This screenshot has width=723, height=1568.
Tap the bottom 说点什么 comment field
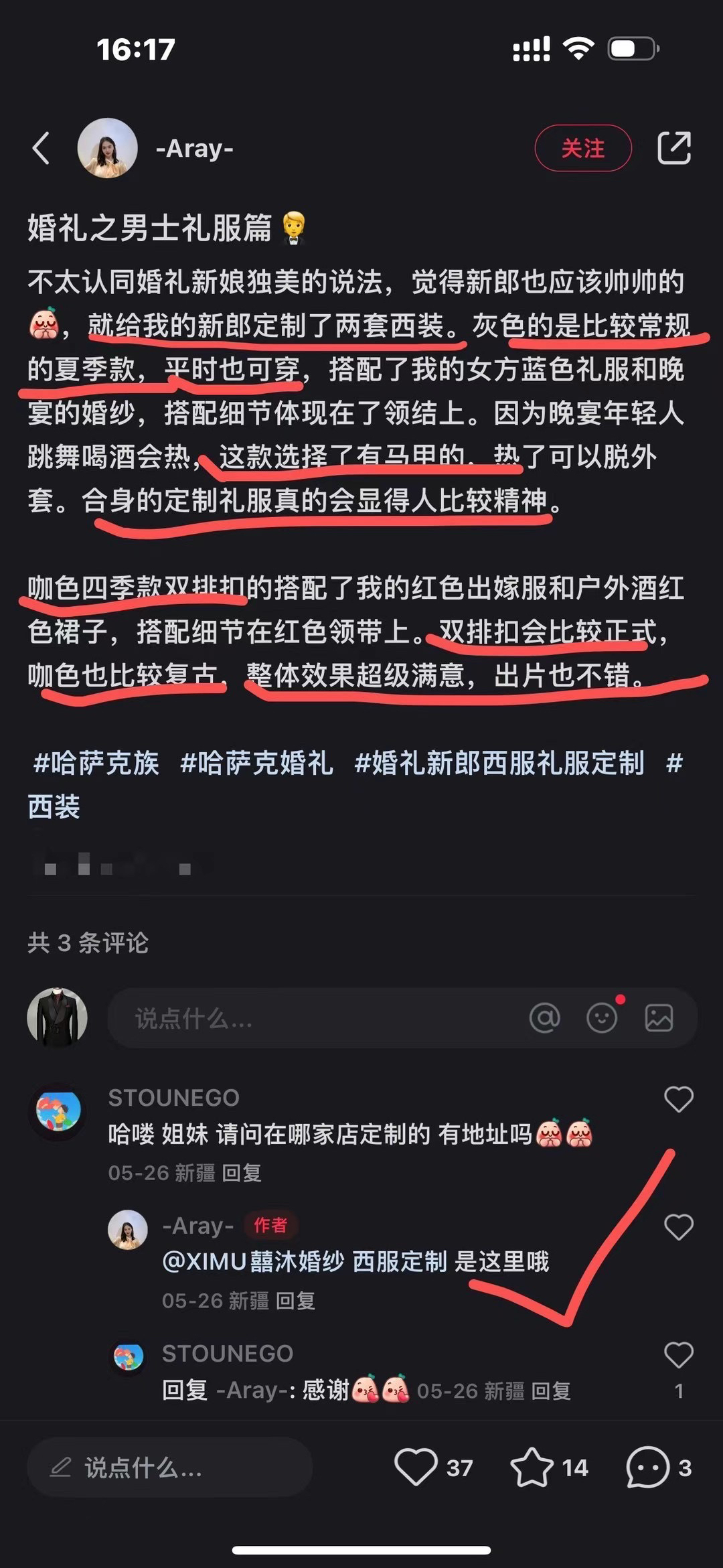pos(170,1468)
